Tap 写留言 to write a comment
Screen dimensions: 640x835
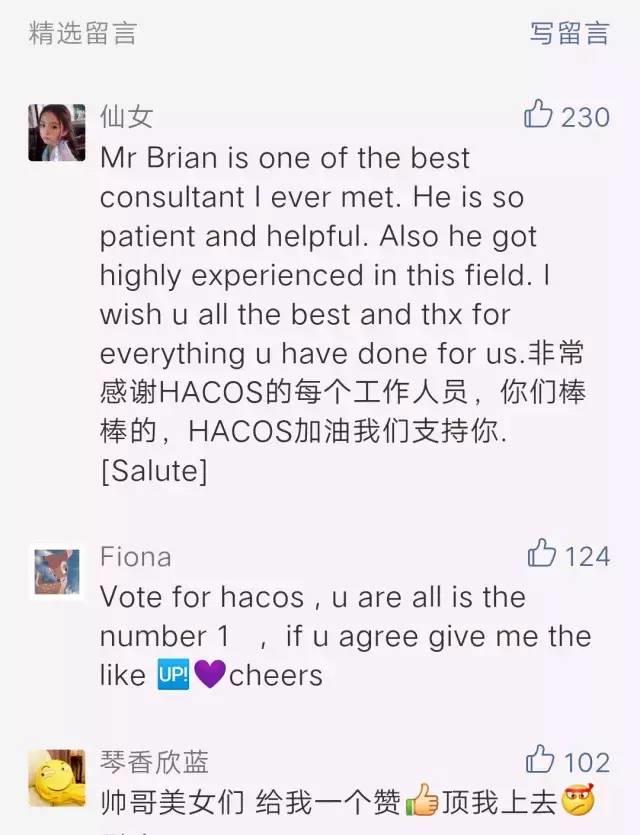[x=569, y=33]
